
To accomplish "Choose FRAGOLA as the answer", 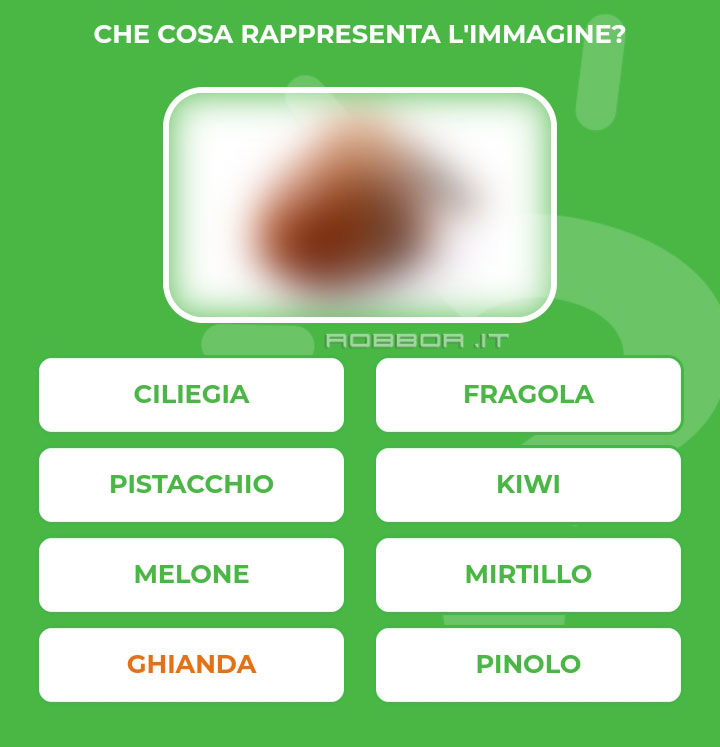I will click(x=528, y=395).
